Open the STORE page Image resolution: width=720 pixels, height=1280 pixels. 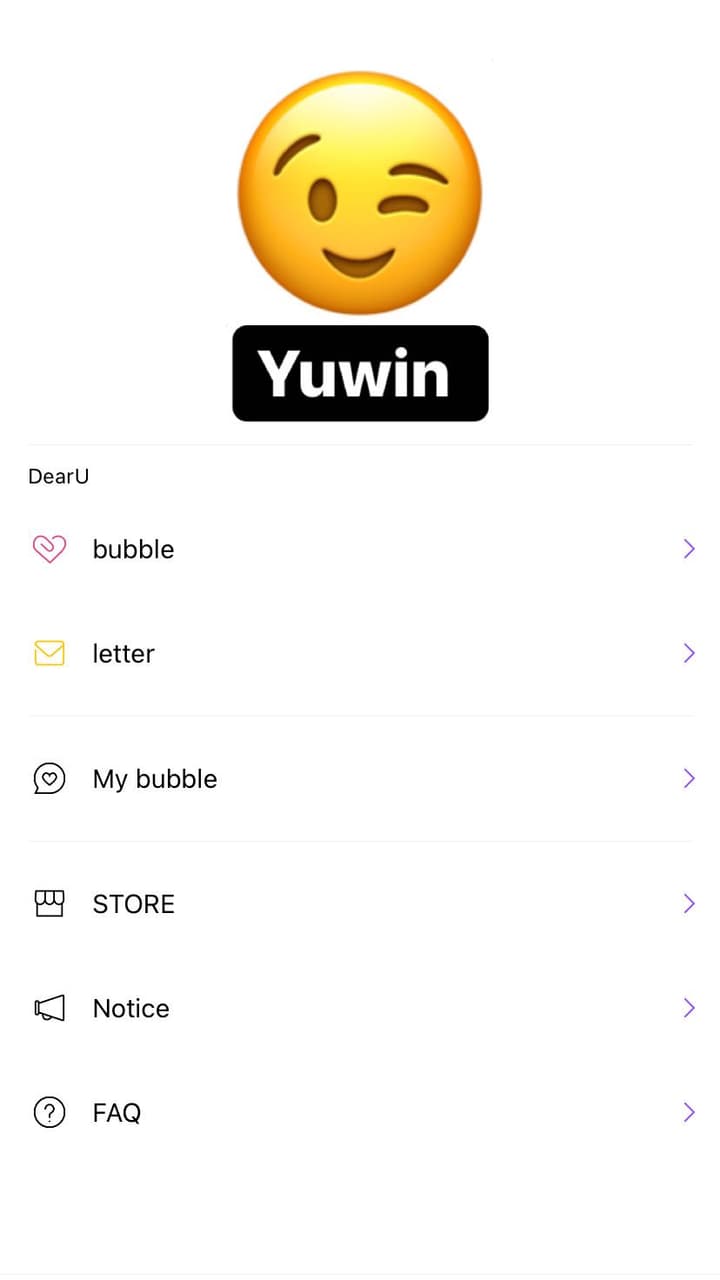coord(133,903)
